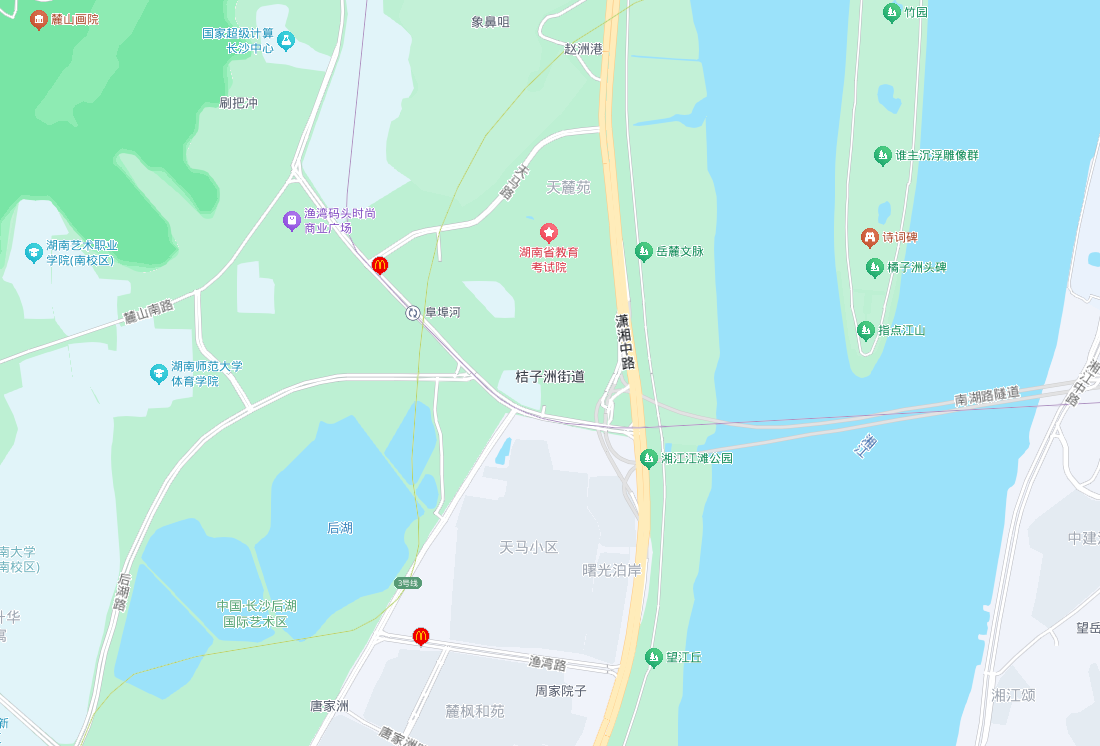Image resolution: width=1100 pixels, height=746 pixels.
Task: Select the 指点江山 scenic marker
Action: click(x=865, y=330)
